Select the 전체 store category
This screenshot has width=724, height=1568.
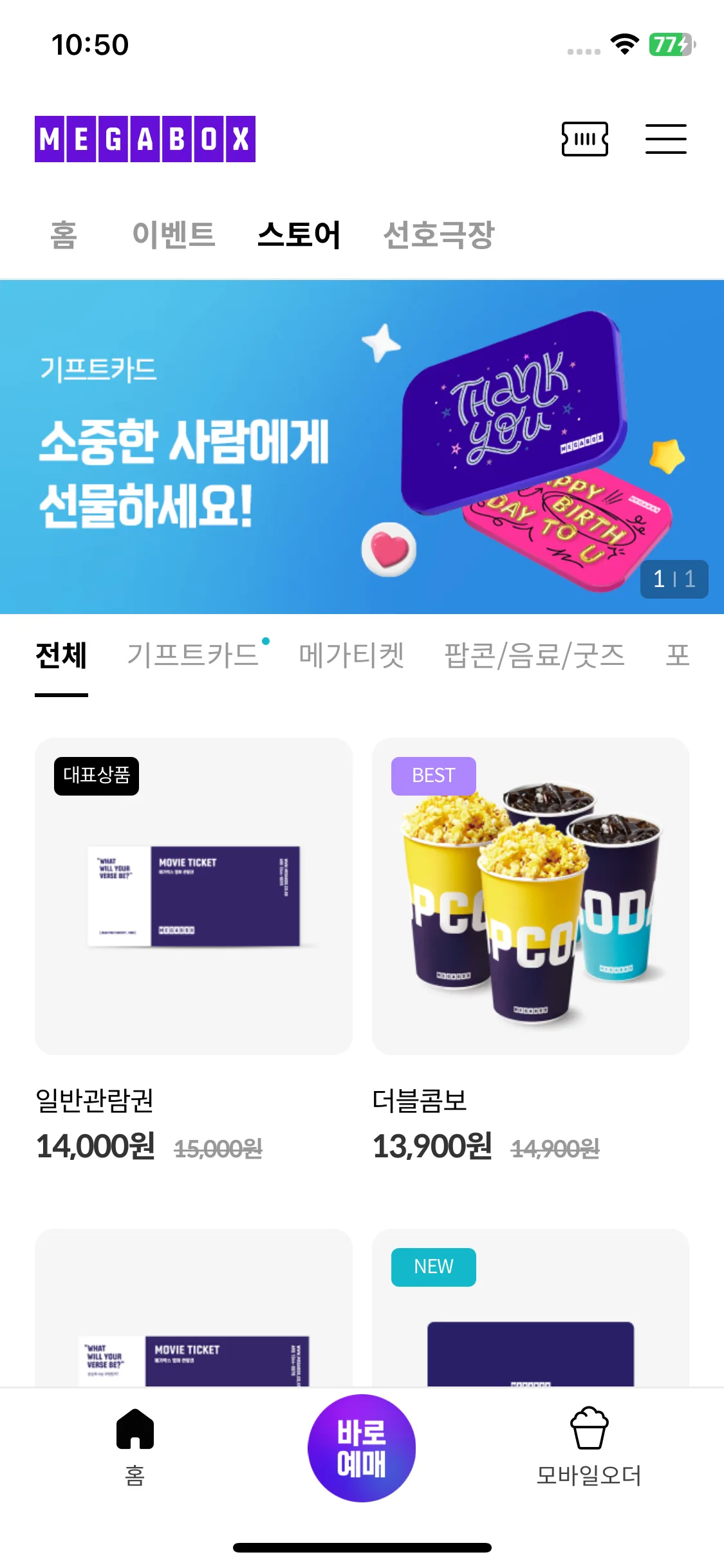61,656
